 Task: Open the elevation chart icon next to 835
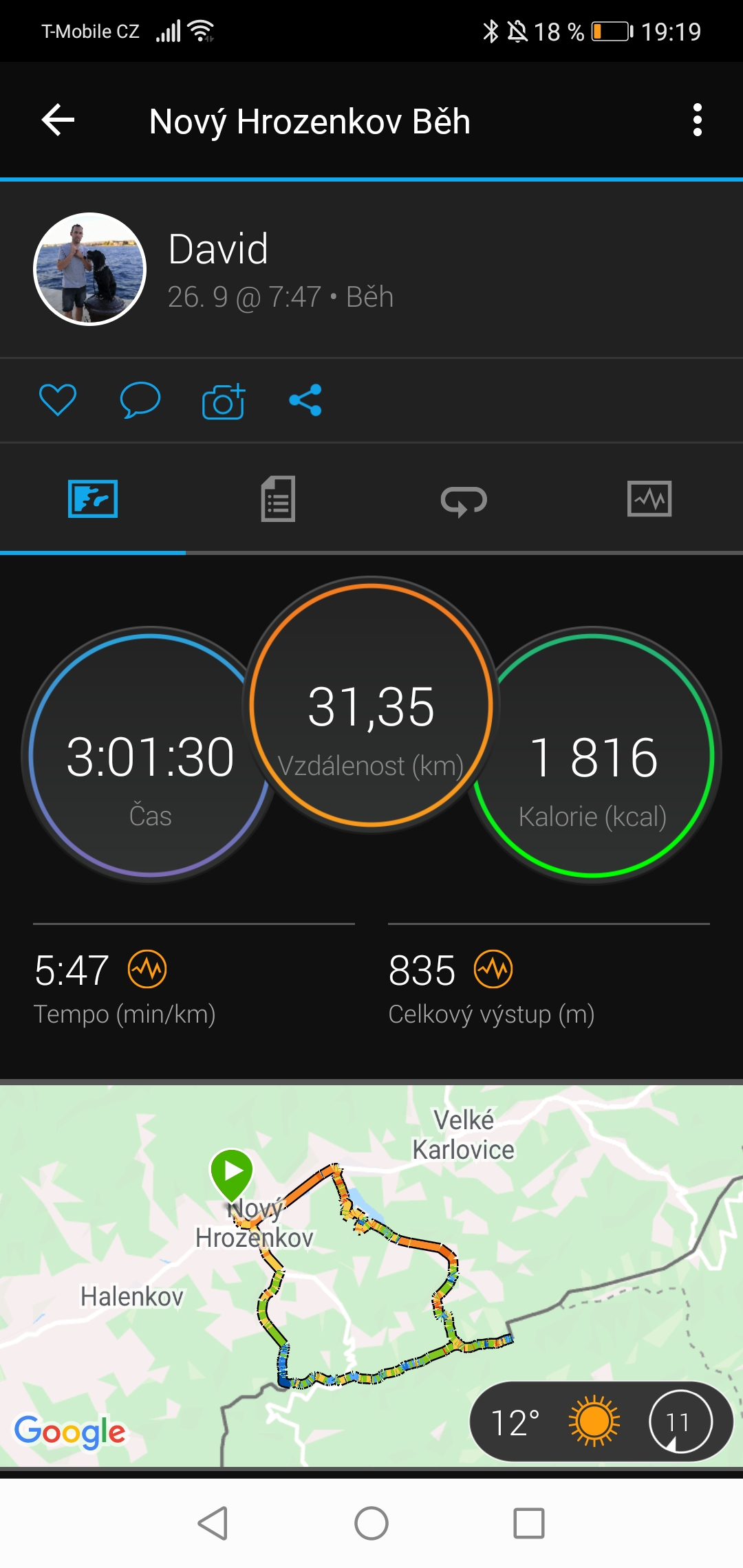tap(493, 969)
